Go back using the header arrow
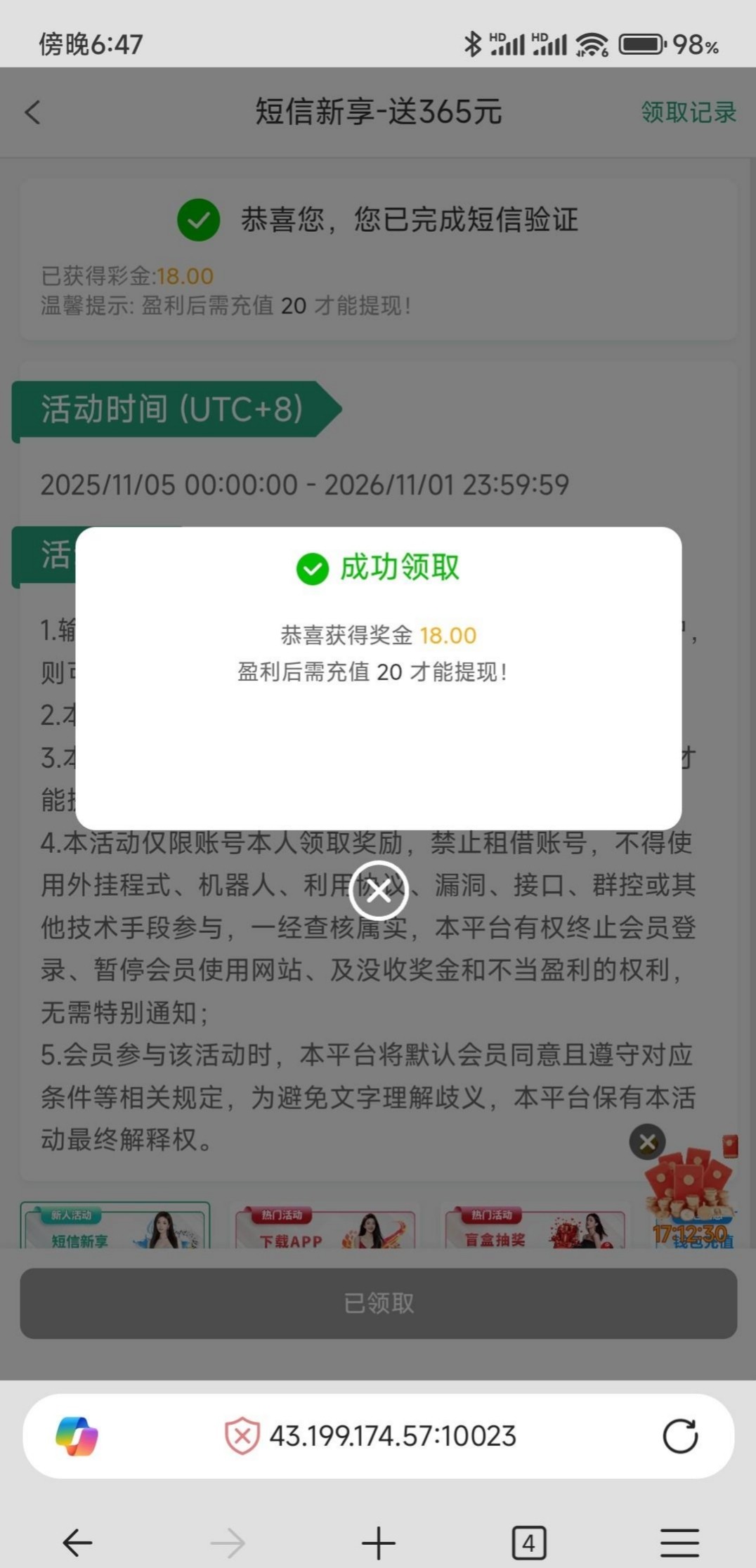The width and height of the screenshot is (756, 1568). coord(32,112)
